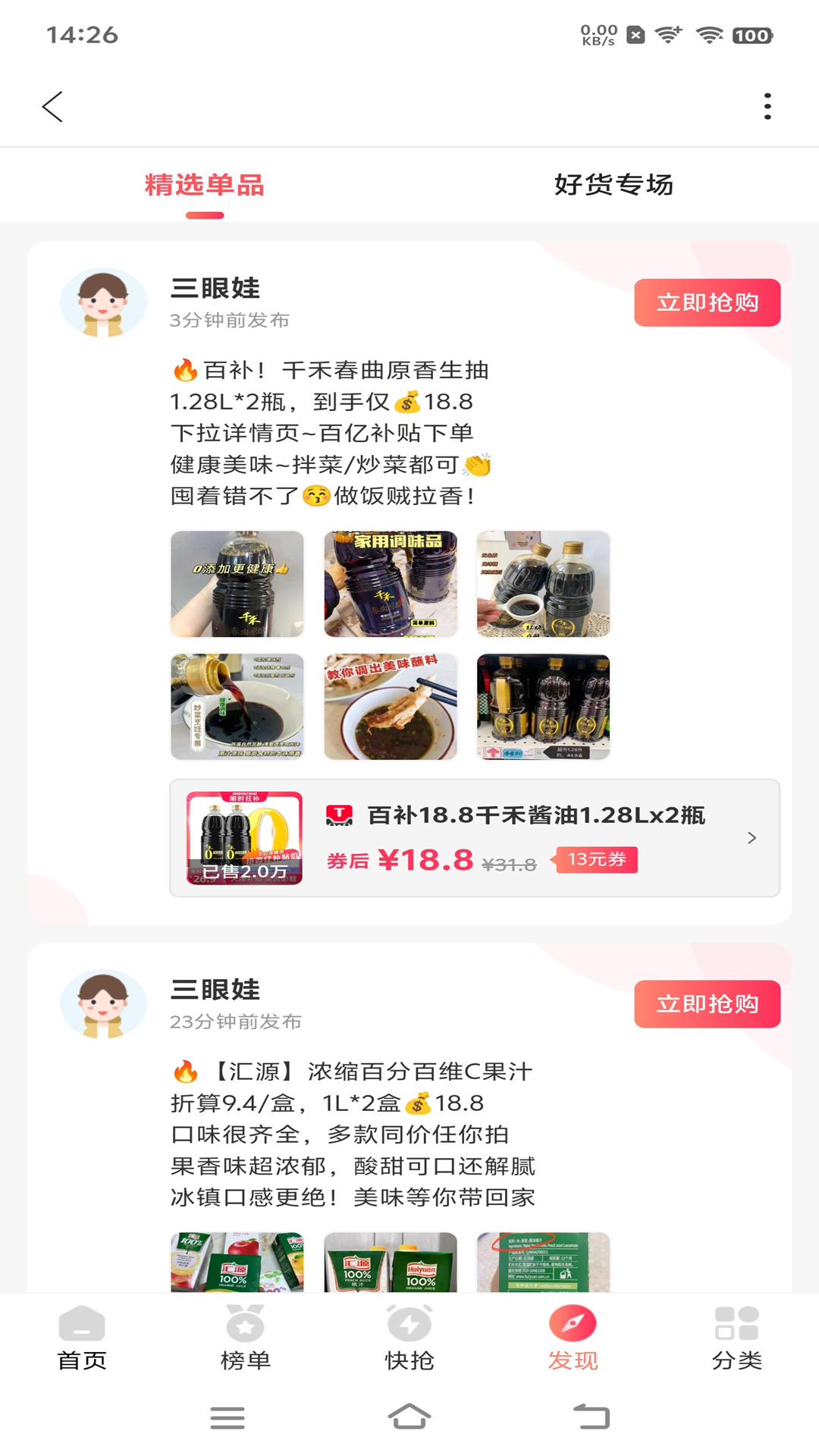
Task: Go back using the top-left arrow
Action: (x=52, y=107)
